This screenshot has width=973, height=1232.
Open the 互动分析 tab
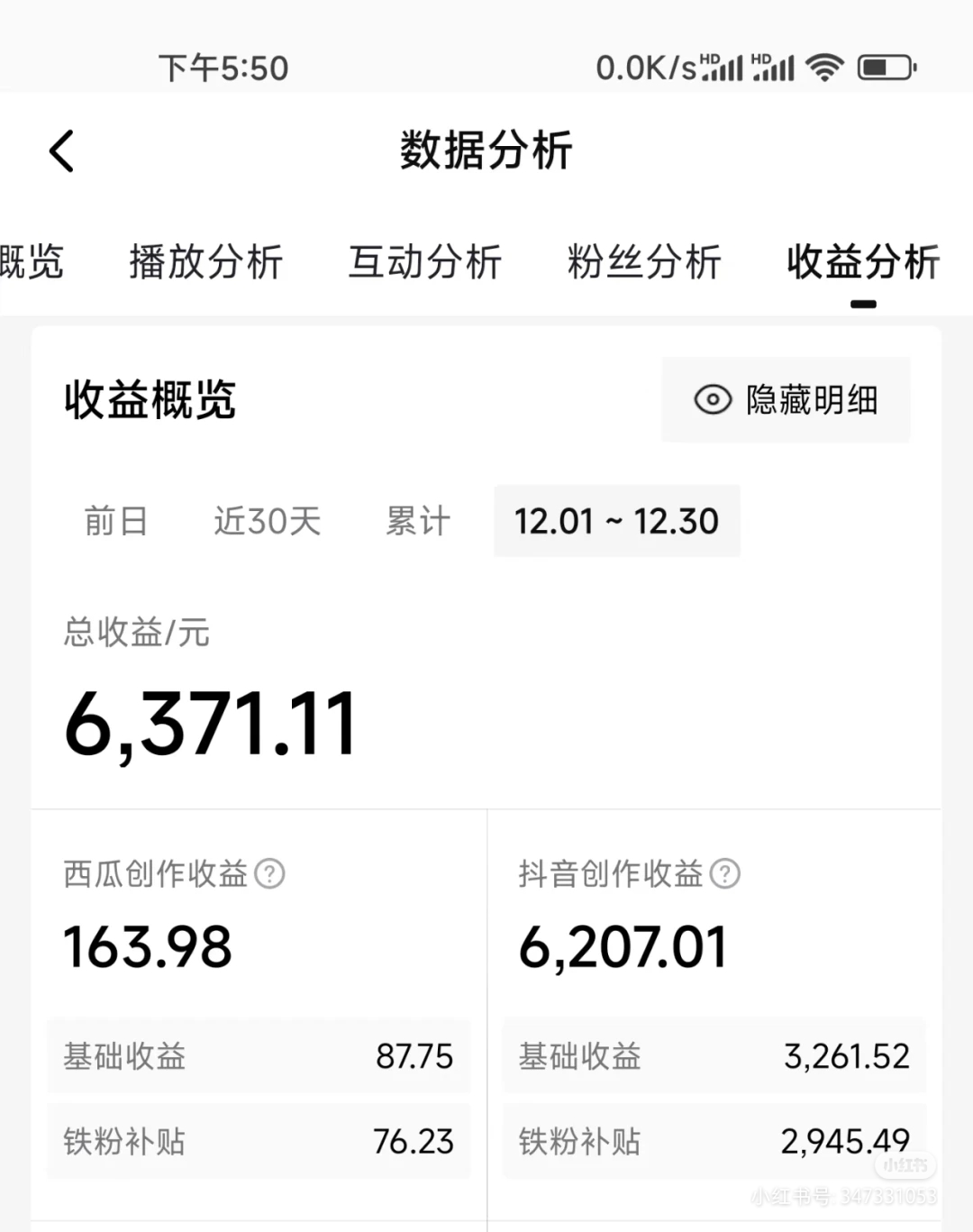pyautogui.click(x=424, y=262)
